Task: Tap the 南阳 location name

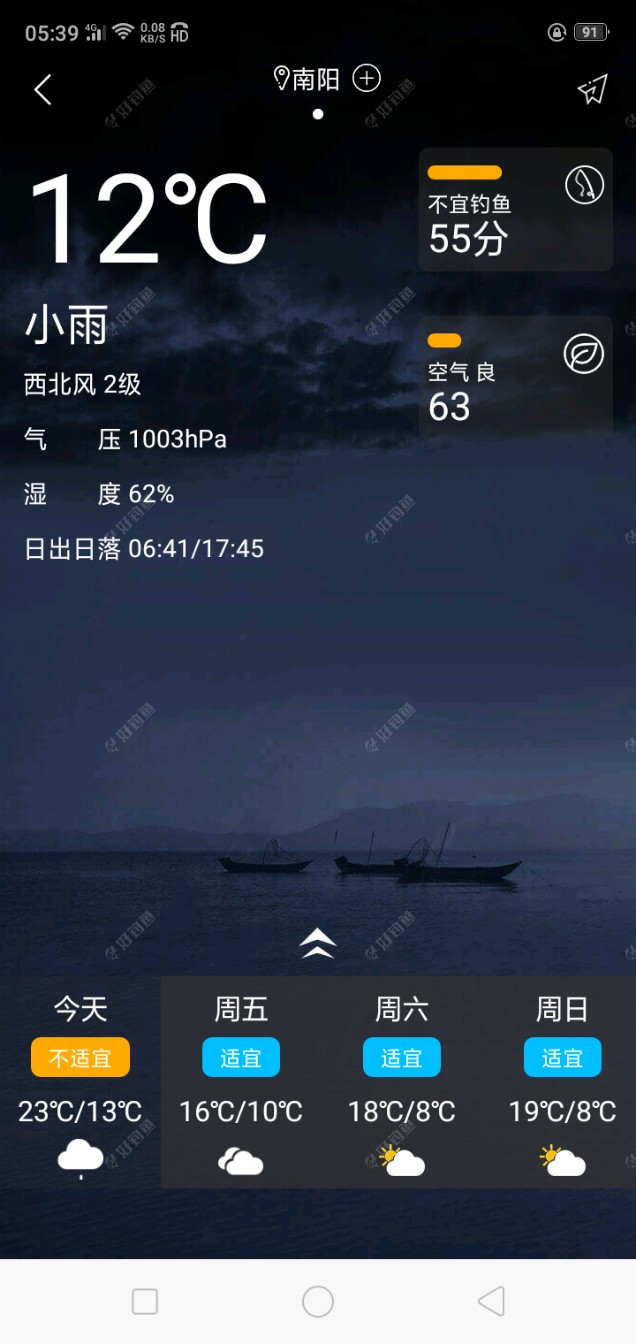Action: pos(315,79)
